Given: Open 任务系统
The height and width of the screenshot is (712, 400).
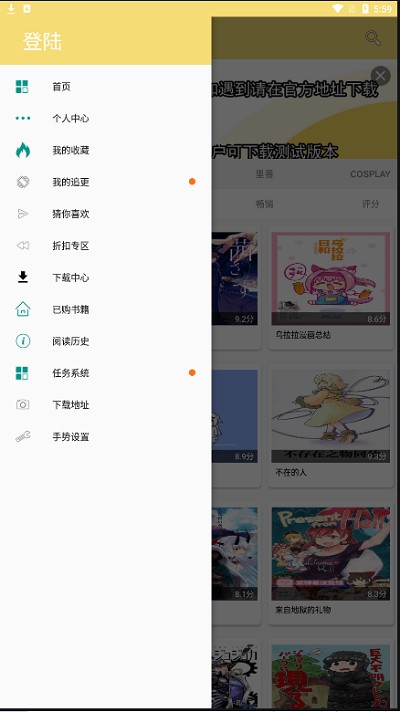Looking at the screenshot, I should (x=105, y=373).
